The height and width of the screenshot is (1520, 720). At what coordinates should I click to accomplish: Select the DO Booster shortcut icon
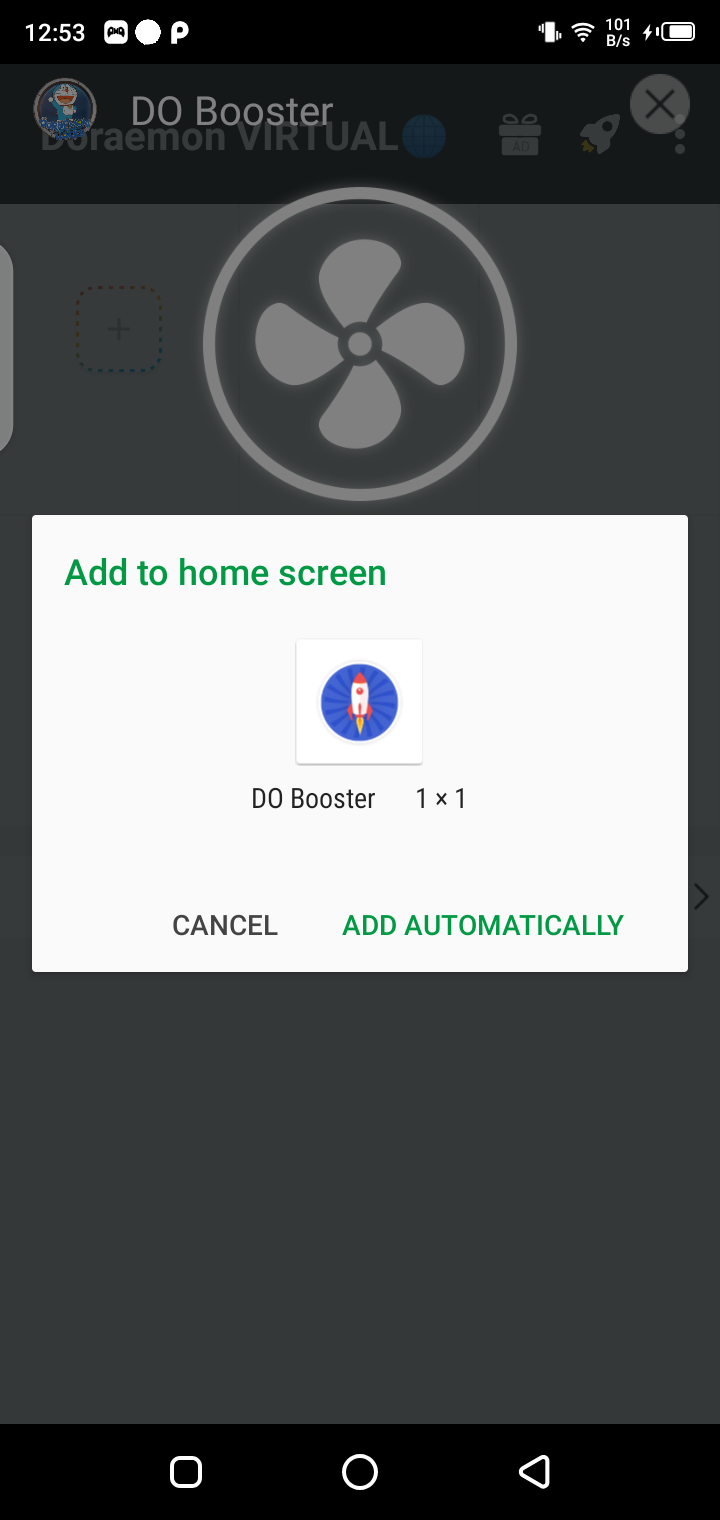[x=359, y=701]
